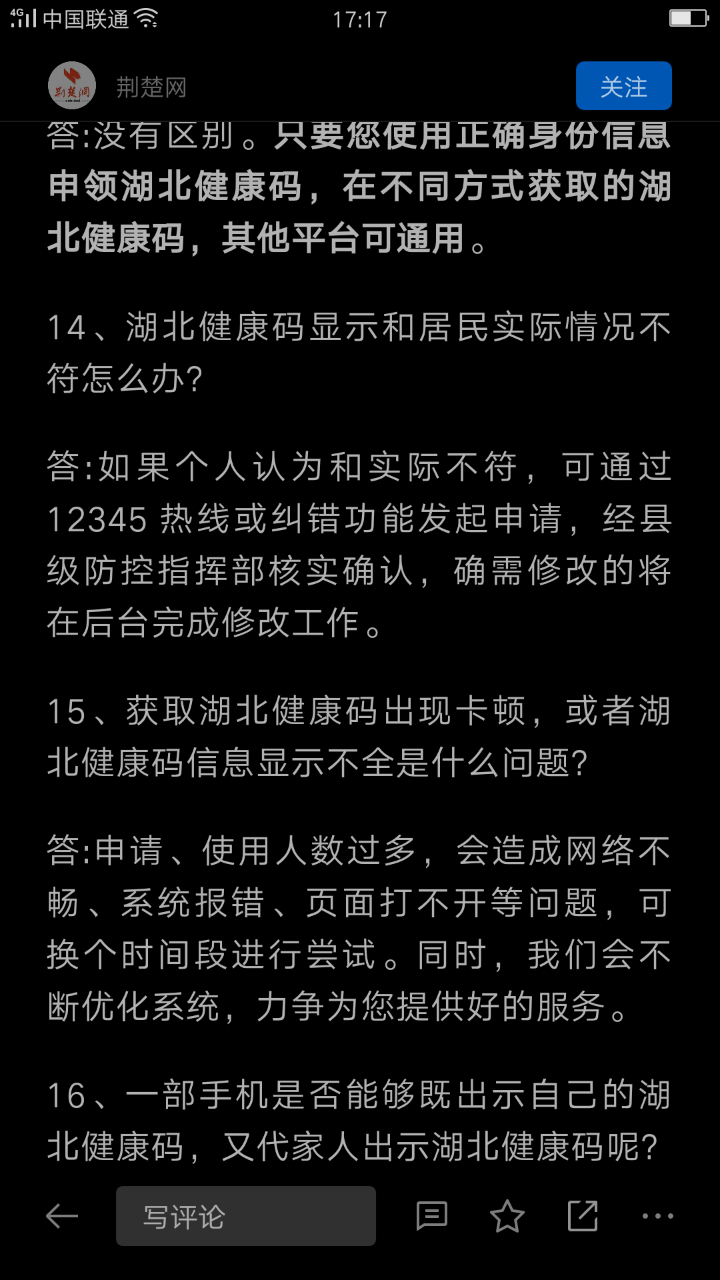Go back with the arrow icon
This screenshot has height=1280, width=720.
tap(62, 1216)
